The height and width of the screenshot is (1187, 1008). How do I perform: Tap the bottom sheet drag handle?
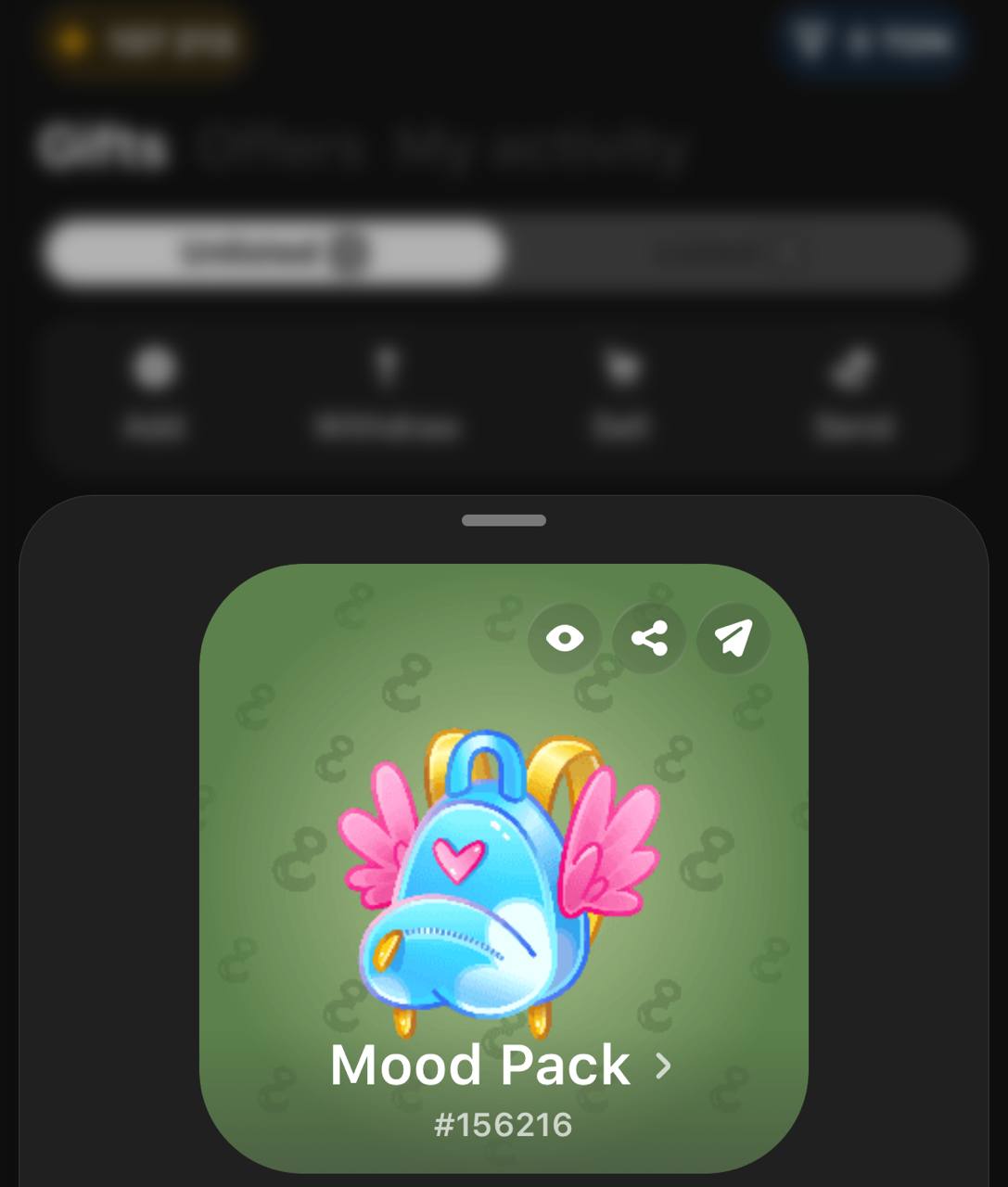click(x=504, y=520)
